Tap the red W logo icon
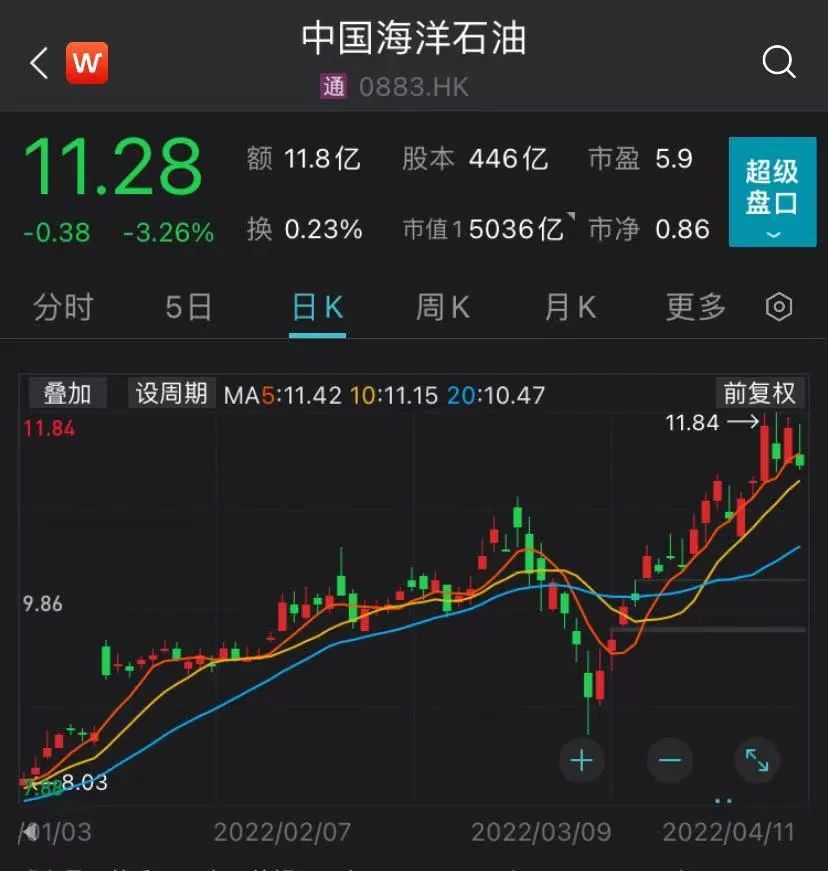 pyautogui.click(x=87, y=64)
